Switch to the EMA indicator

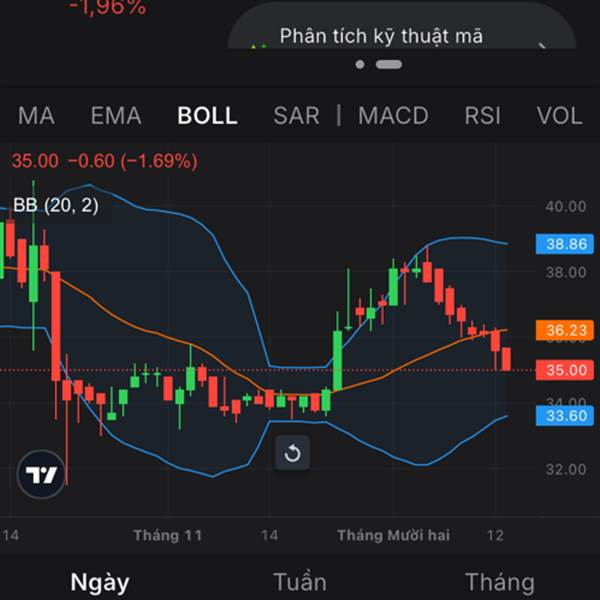[x=116, y=116]
